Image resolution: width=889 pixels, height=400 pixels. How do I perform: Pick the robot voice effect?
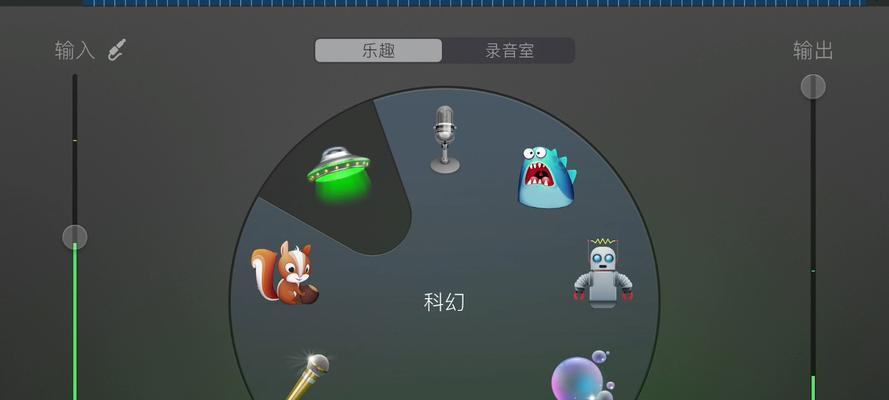603,272
